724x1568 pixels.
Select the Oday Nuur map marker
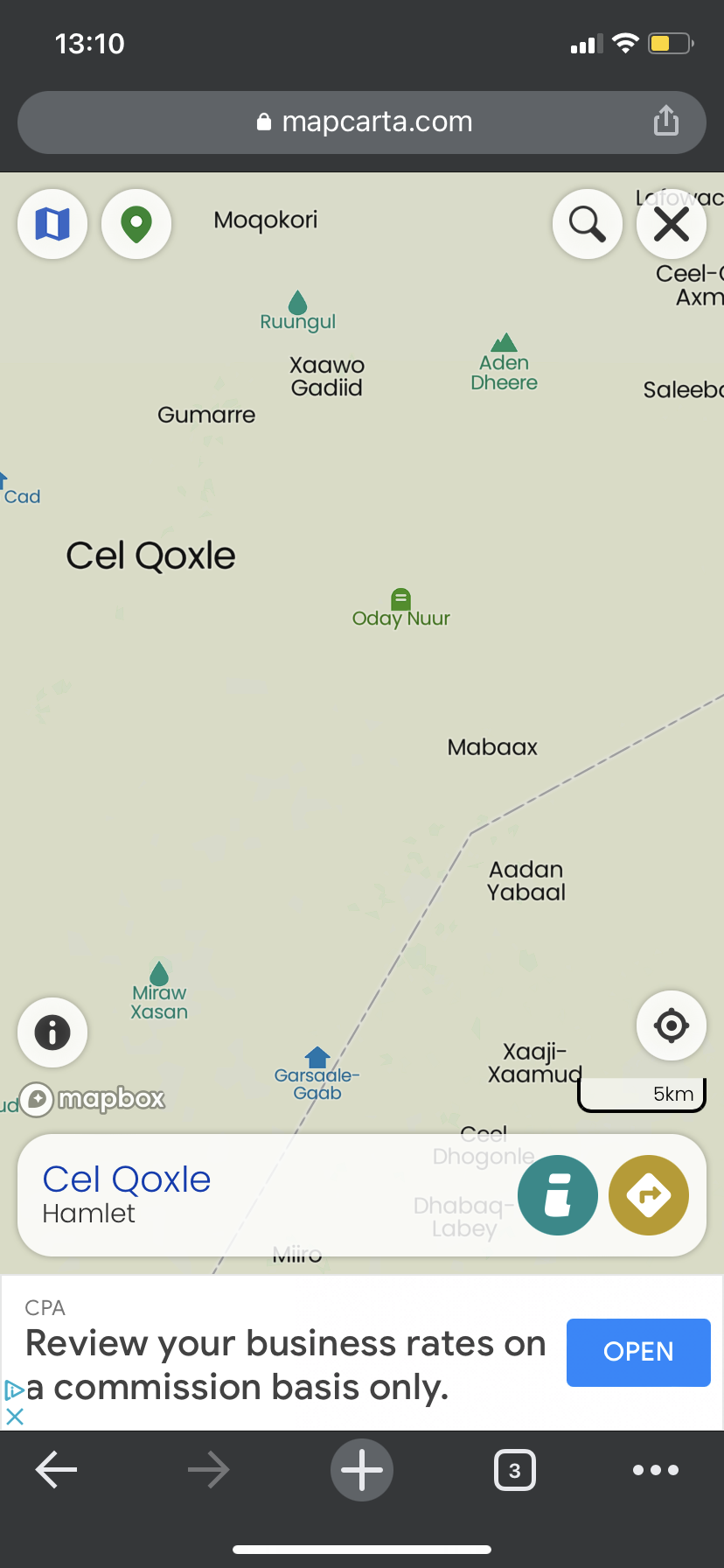(x=400, y=600)
